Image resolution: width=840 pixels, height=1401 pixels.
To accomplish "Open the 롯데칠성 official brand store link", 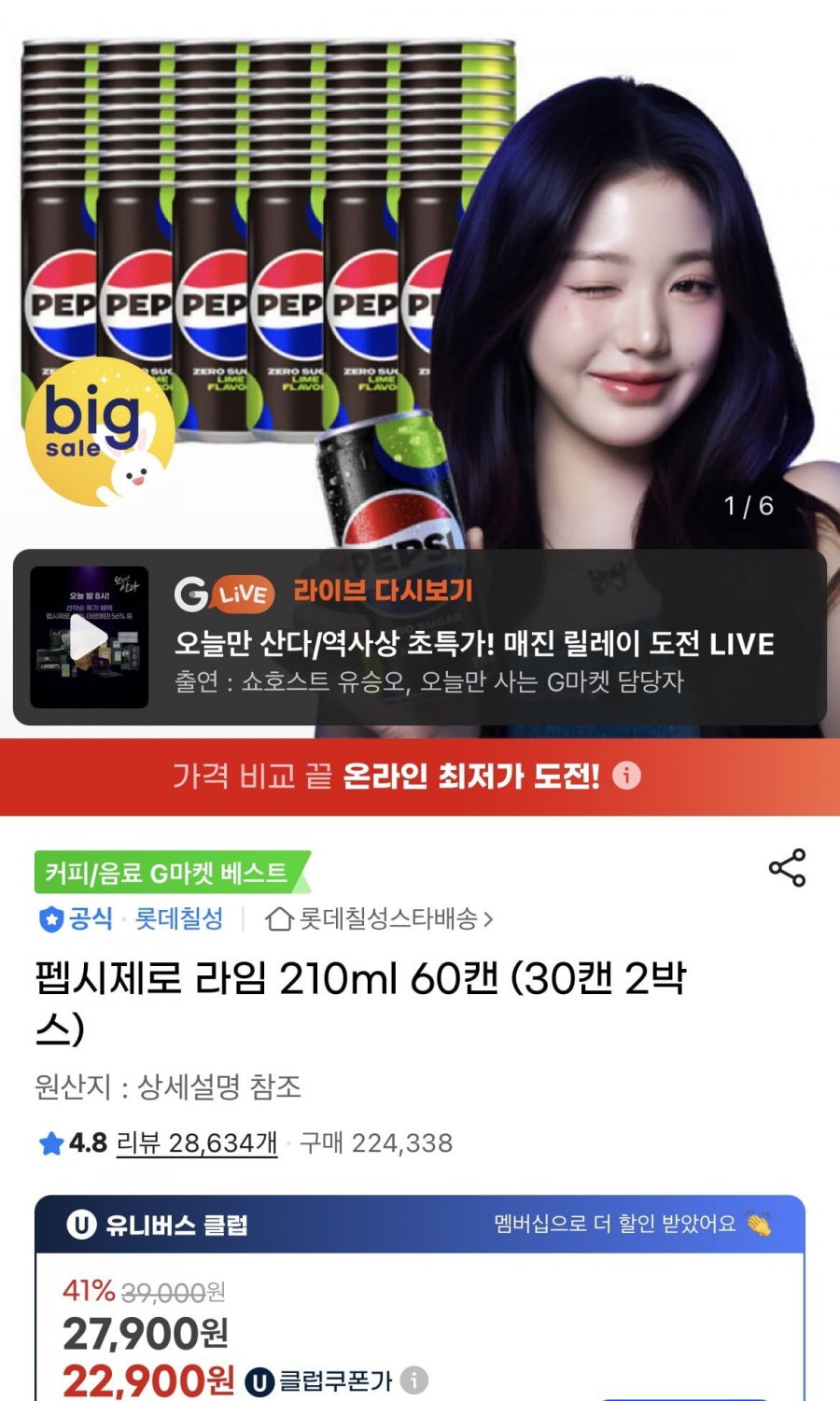I will coord(177,919).
